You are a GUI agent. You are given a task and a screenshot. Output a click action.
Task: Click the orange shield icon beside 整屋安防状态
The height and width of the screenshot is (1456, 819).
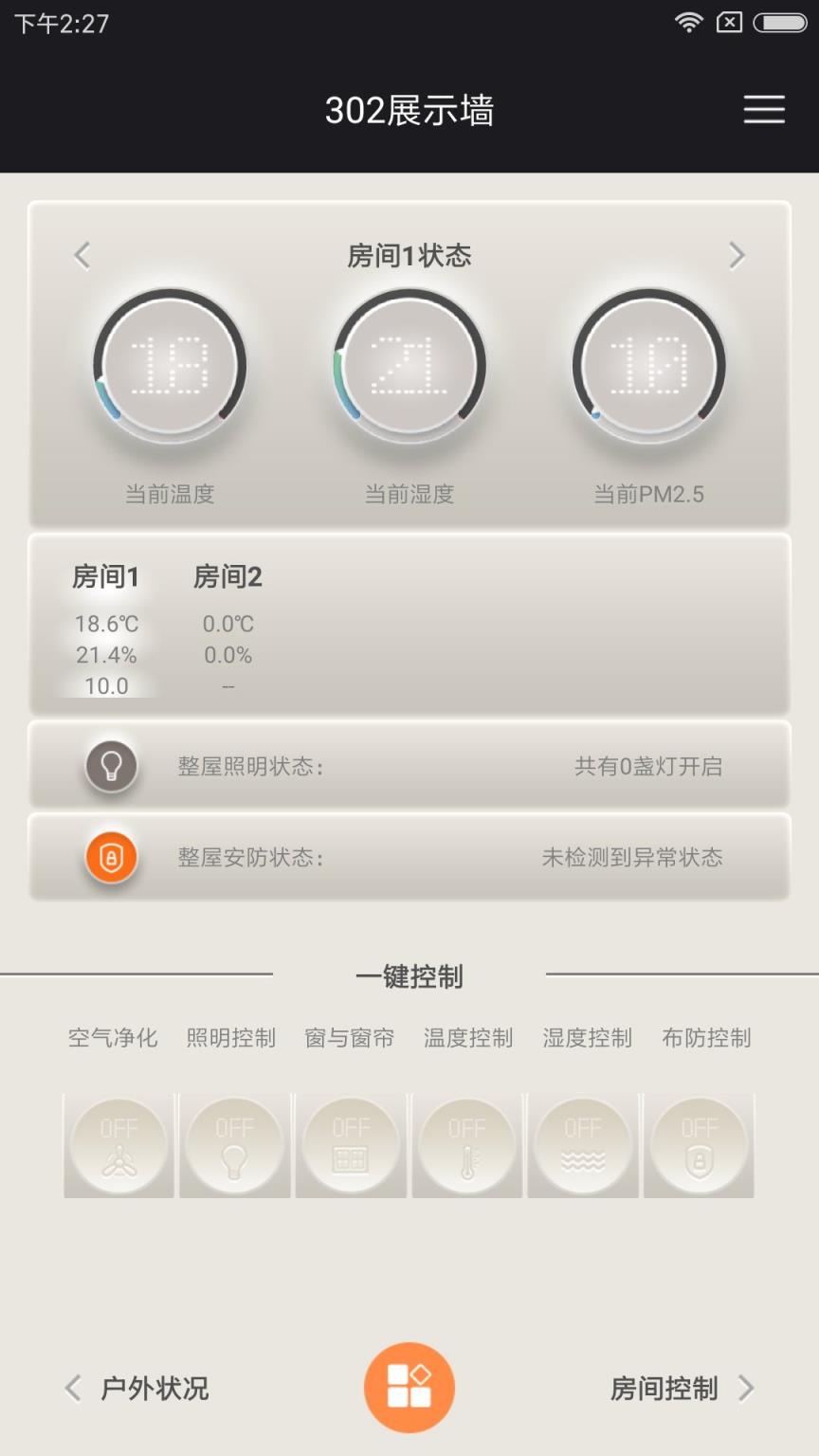pos(112,856)
